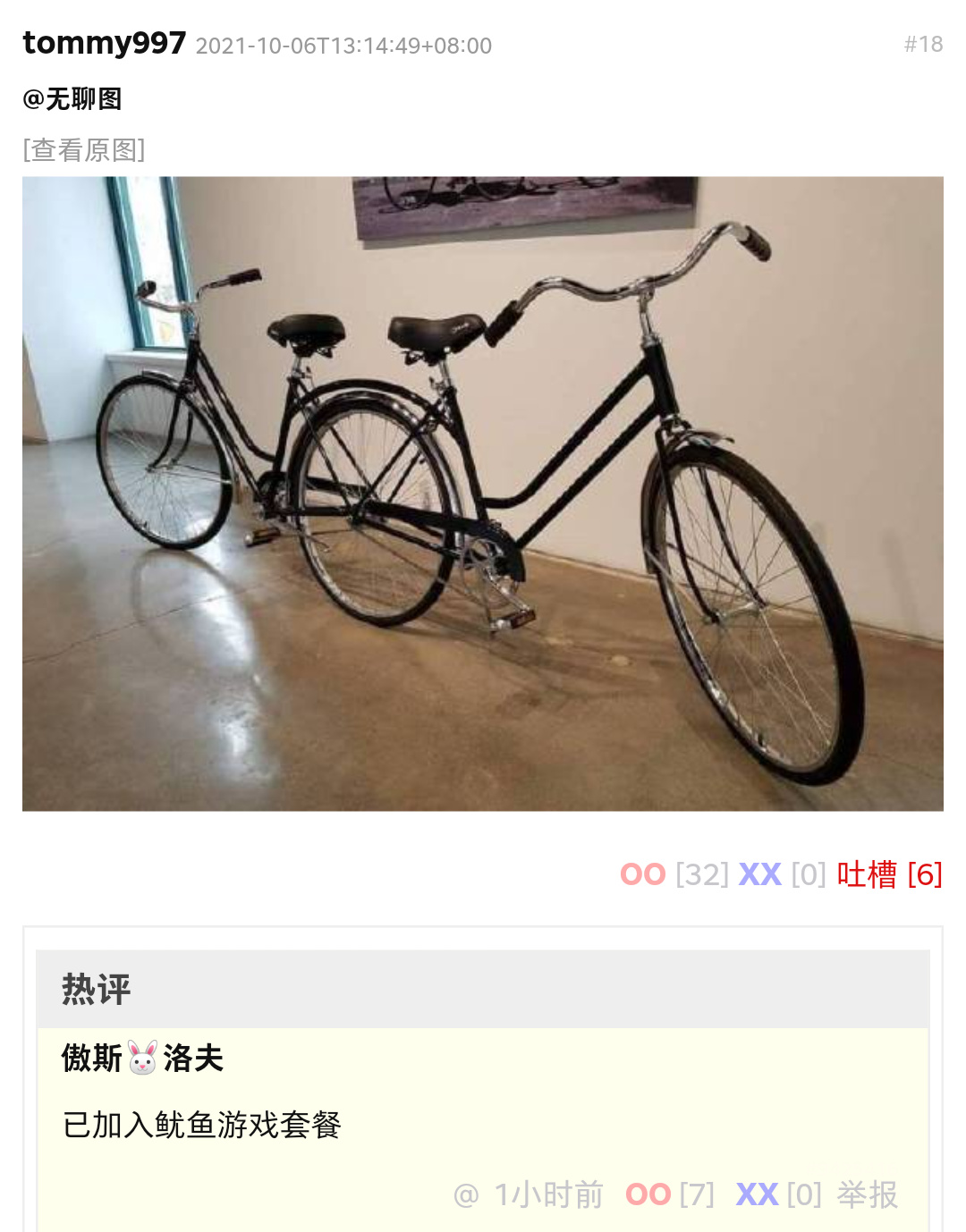966x1232 pixels.
Task: Report the hot comment via 举报
Action: (x=868, y=1194)
